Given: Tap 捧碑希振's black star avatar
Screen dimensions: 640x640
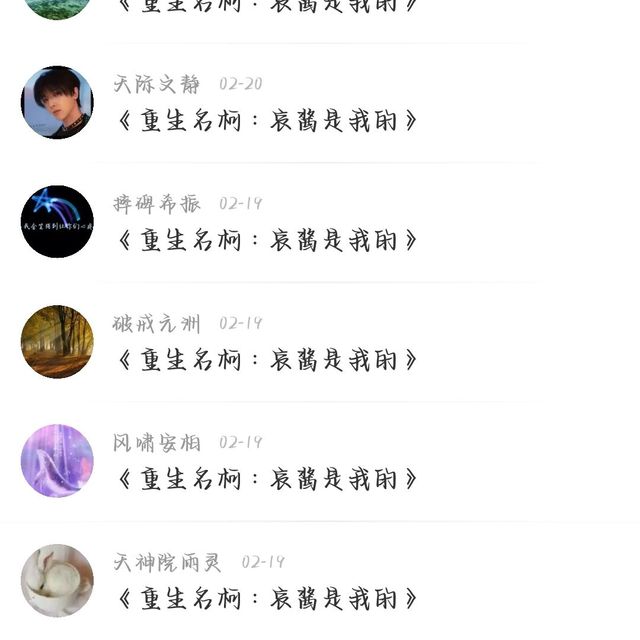Looking at the screenshot, I should click(57, 221).
